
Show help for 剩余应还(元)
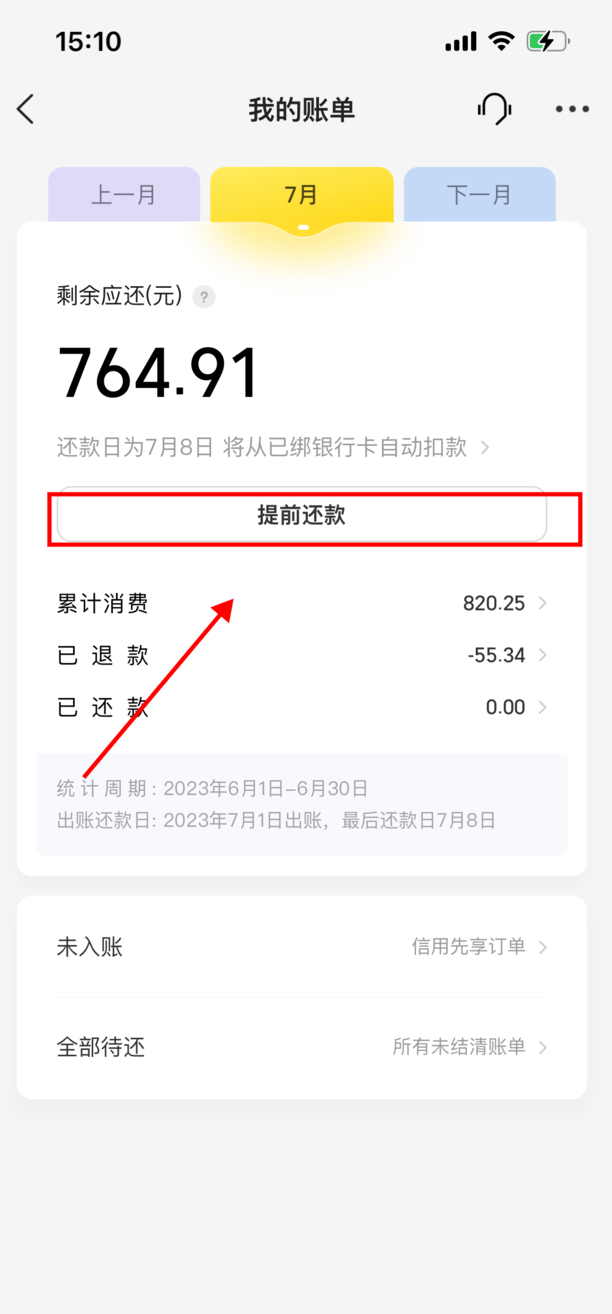204,297
